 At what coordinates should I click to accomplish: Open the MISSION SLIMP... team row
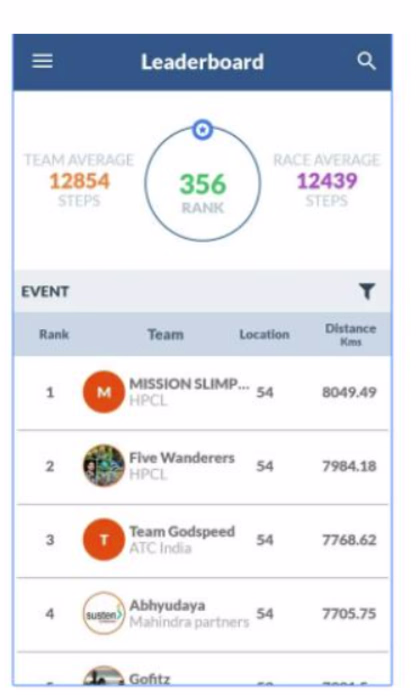(203, 393)
